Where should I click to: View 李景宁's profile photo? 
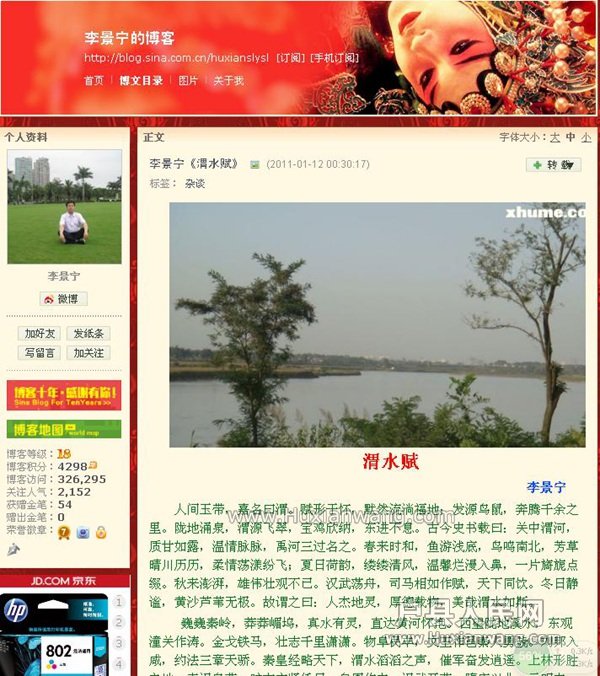tap(64, 207)
